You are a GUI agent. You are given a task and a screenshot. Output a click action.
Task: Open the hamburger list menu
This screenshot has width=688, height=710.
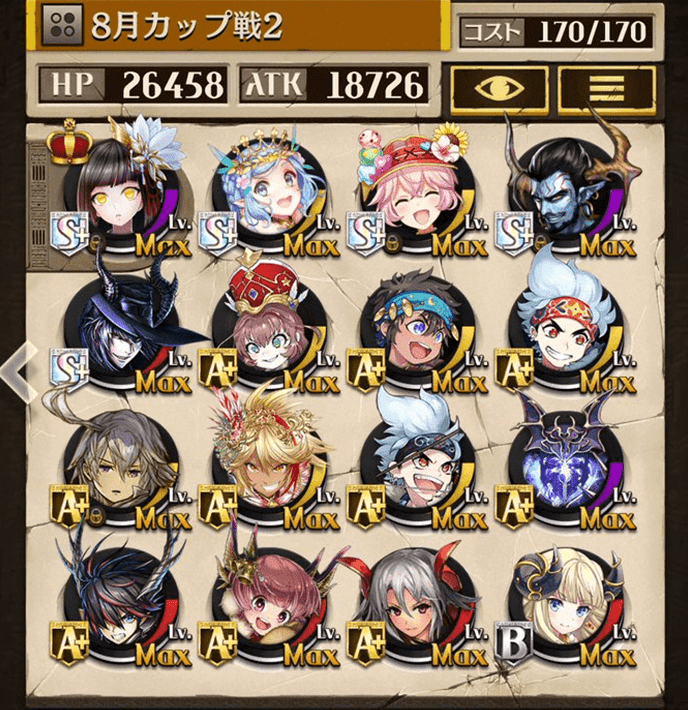click(607, 88)
